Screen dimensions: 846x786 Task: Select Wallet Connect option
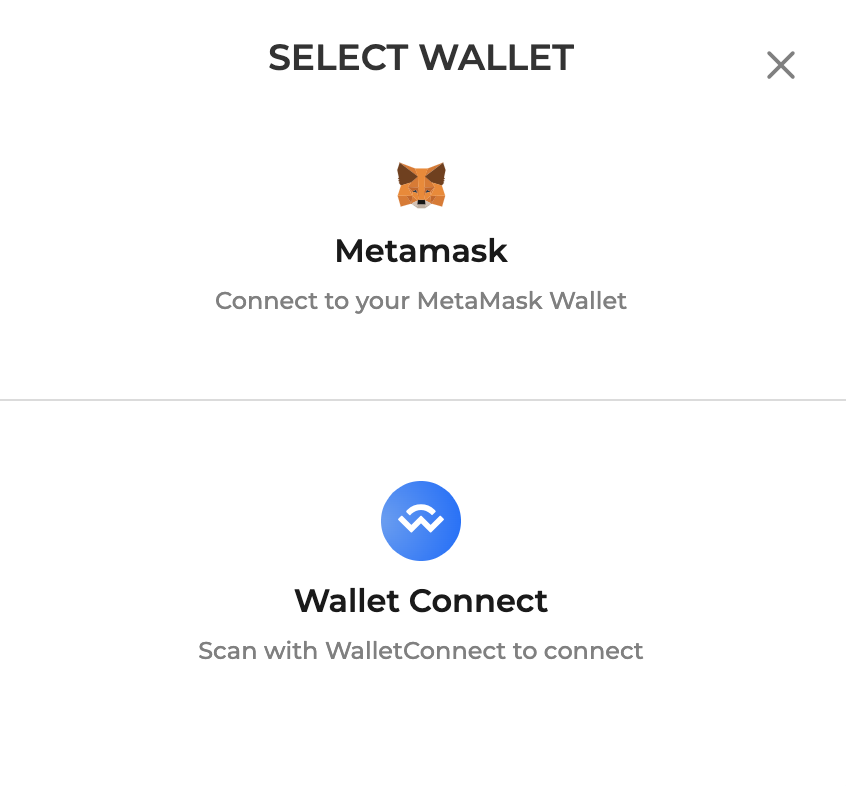click(x=421, y=600)
